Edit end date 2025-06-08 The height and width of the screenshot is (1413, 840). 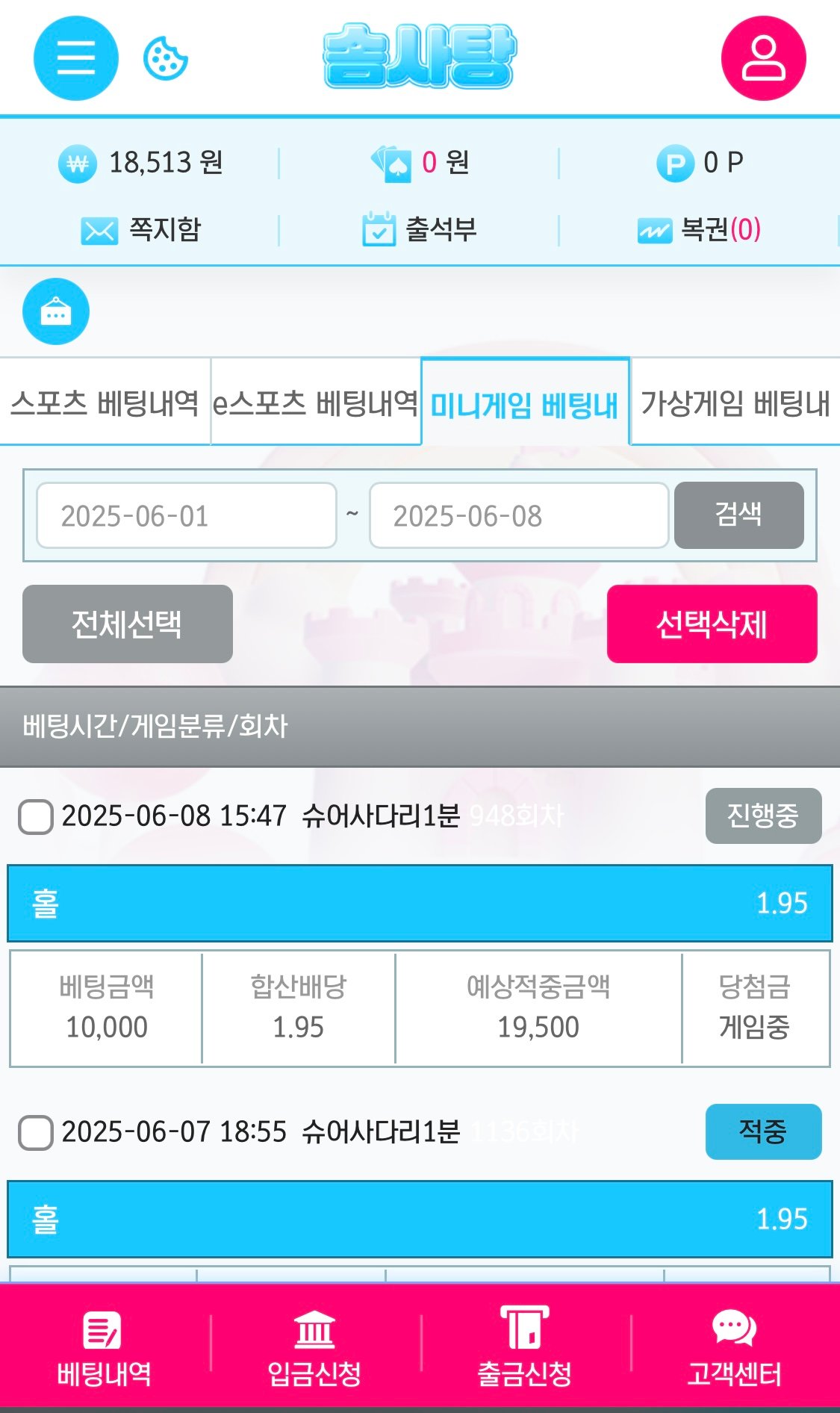coord(518,515)
